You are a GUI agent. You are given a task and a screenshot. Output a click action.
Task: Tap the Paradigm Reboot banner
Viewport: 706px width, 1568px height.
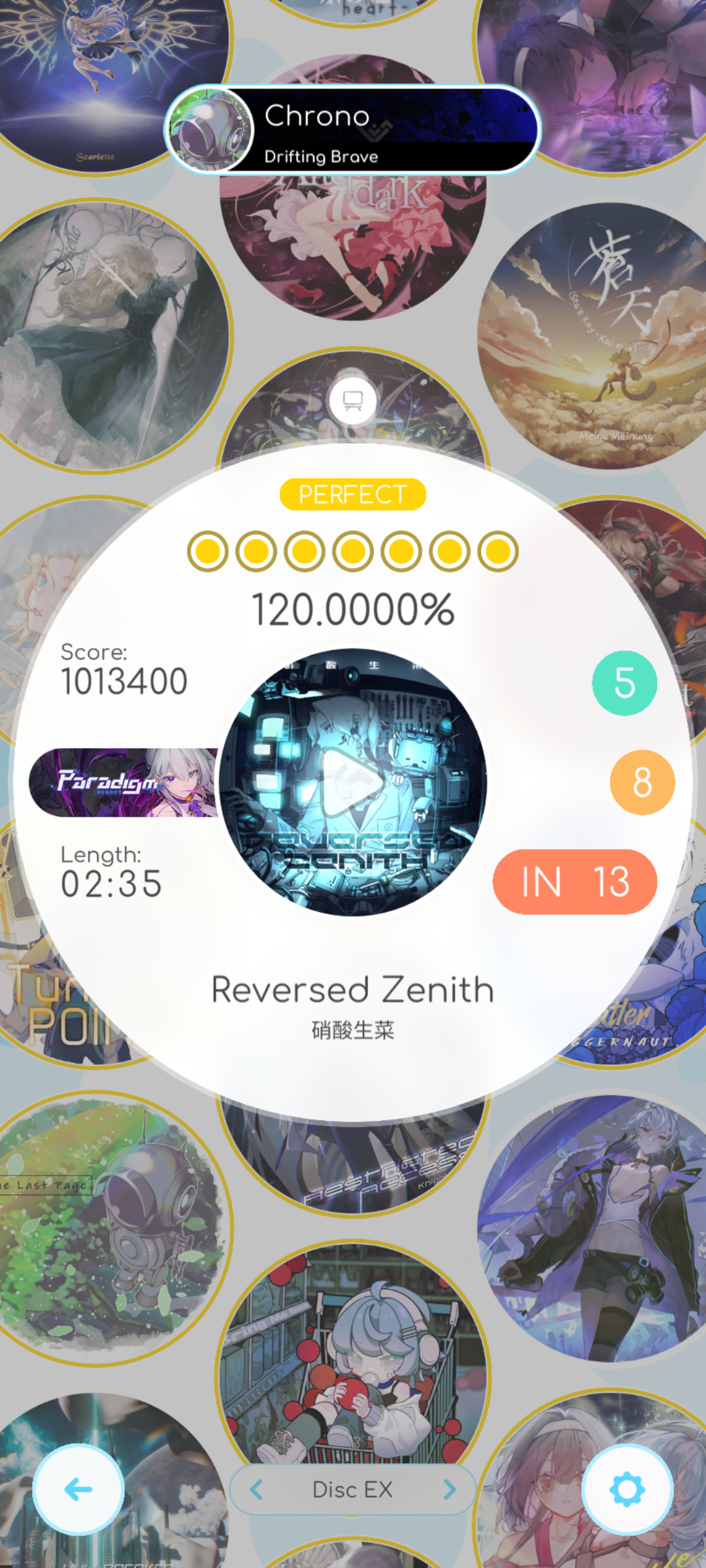coord(124,782)
